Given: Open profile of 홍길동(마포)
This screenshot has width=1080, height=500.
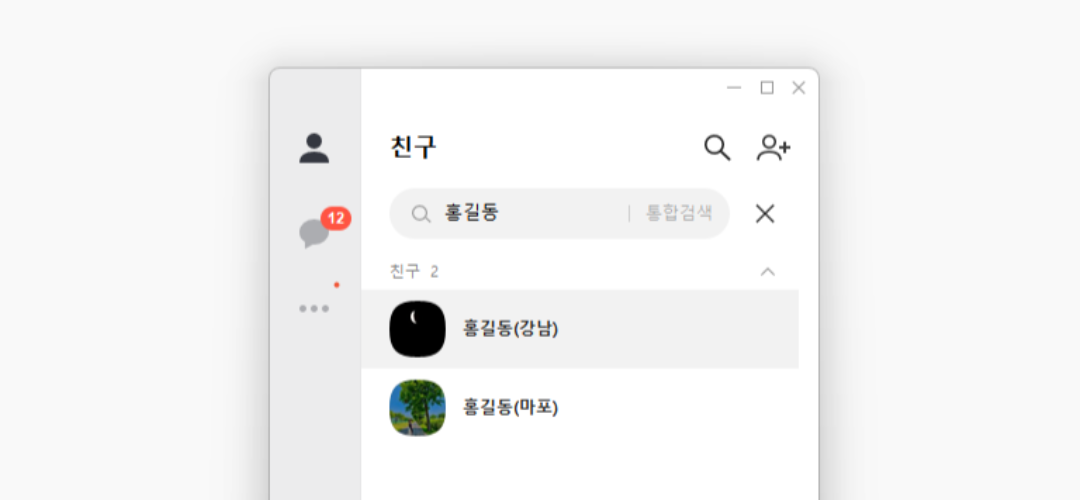Looking at the screenshot, I should [x=417, y=408].
